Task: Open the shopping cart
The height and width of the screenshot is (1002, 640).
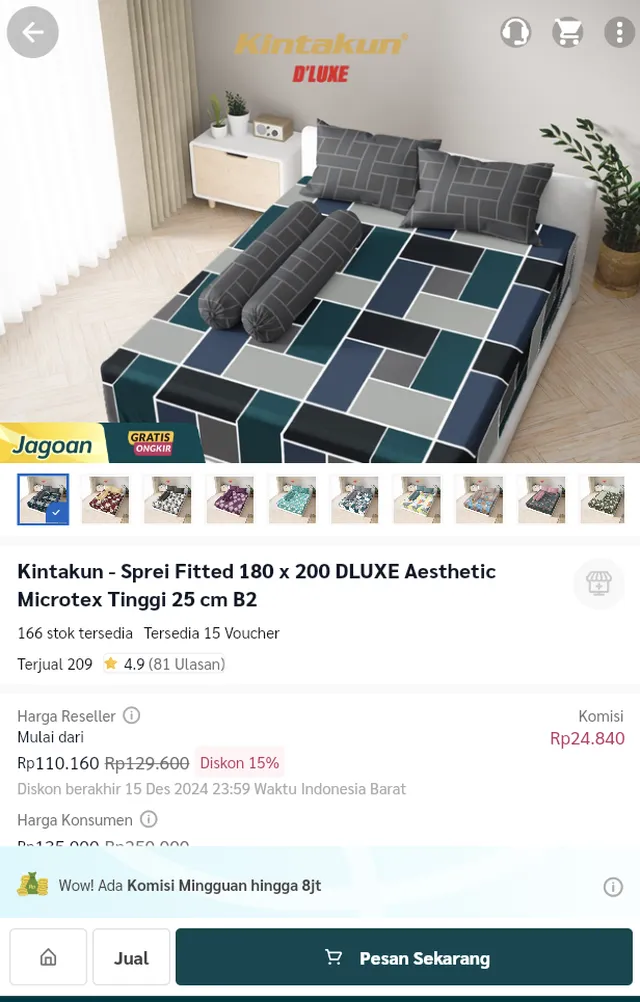Action: [x=568, y=32]
